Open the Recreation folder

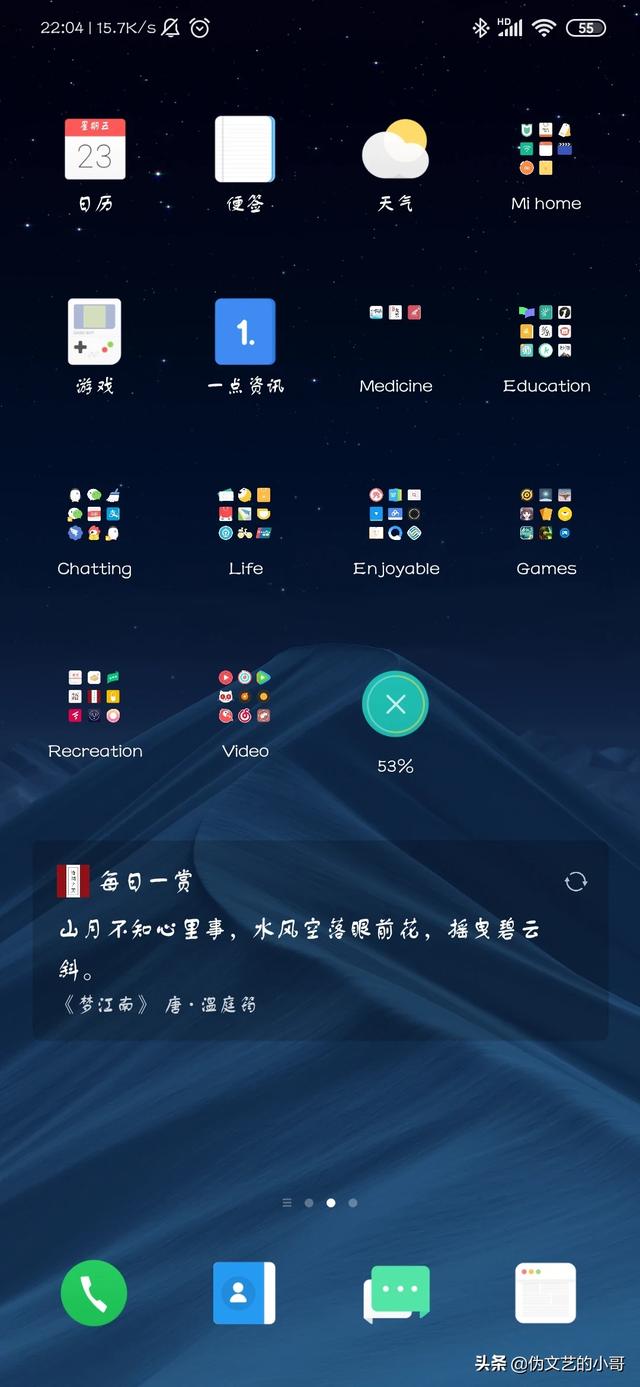click(x=95, y=697)
